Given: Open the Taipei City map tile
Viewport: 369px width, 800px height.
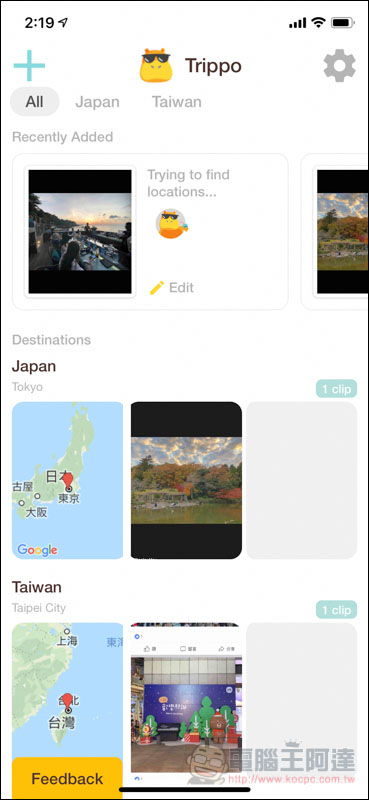Looking at the screenshot, I should pyautogui.click(x=67, y=689).
